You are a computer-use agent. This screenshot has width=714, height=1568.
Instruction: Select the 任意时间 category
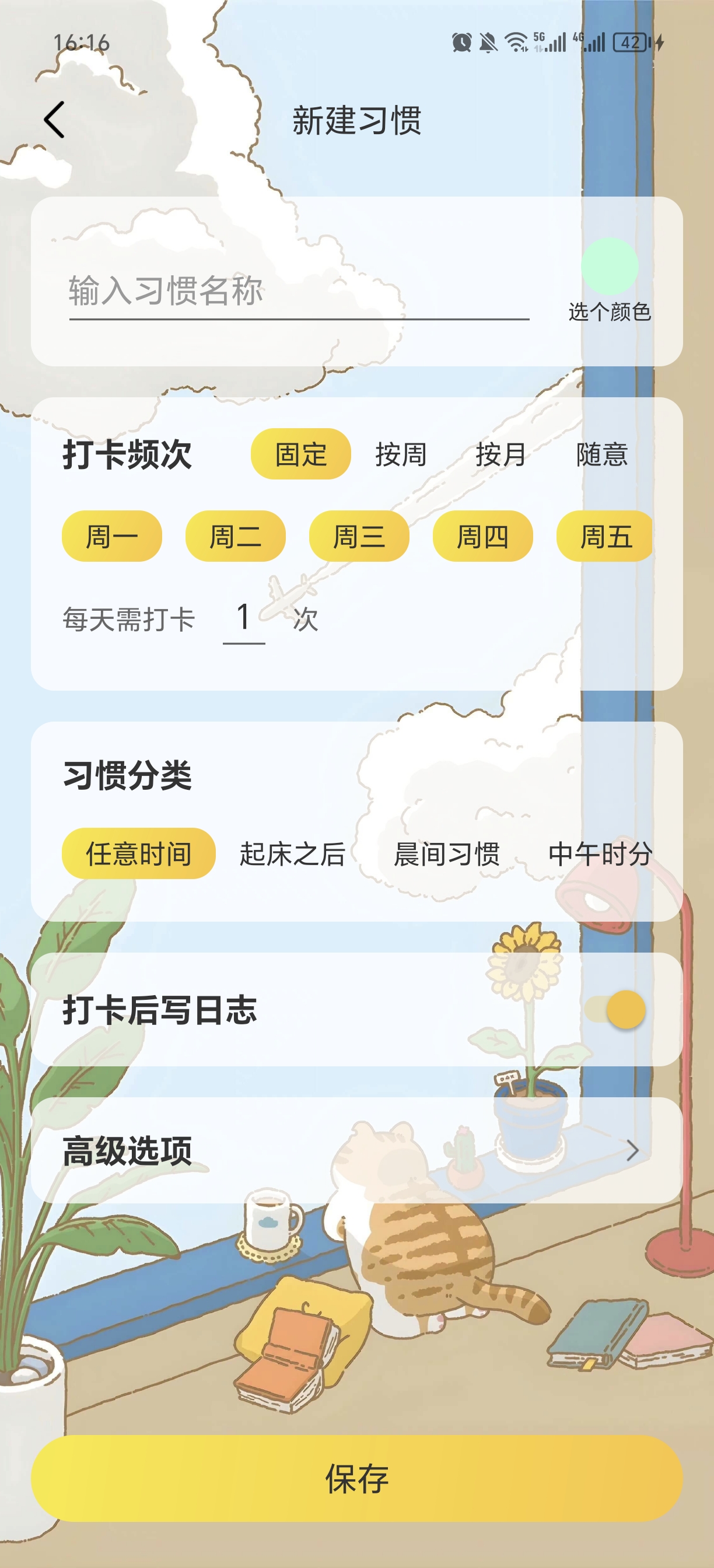(139, 853)
